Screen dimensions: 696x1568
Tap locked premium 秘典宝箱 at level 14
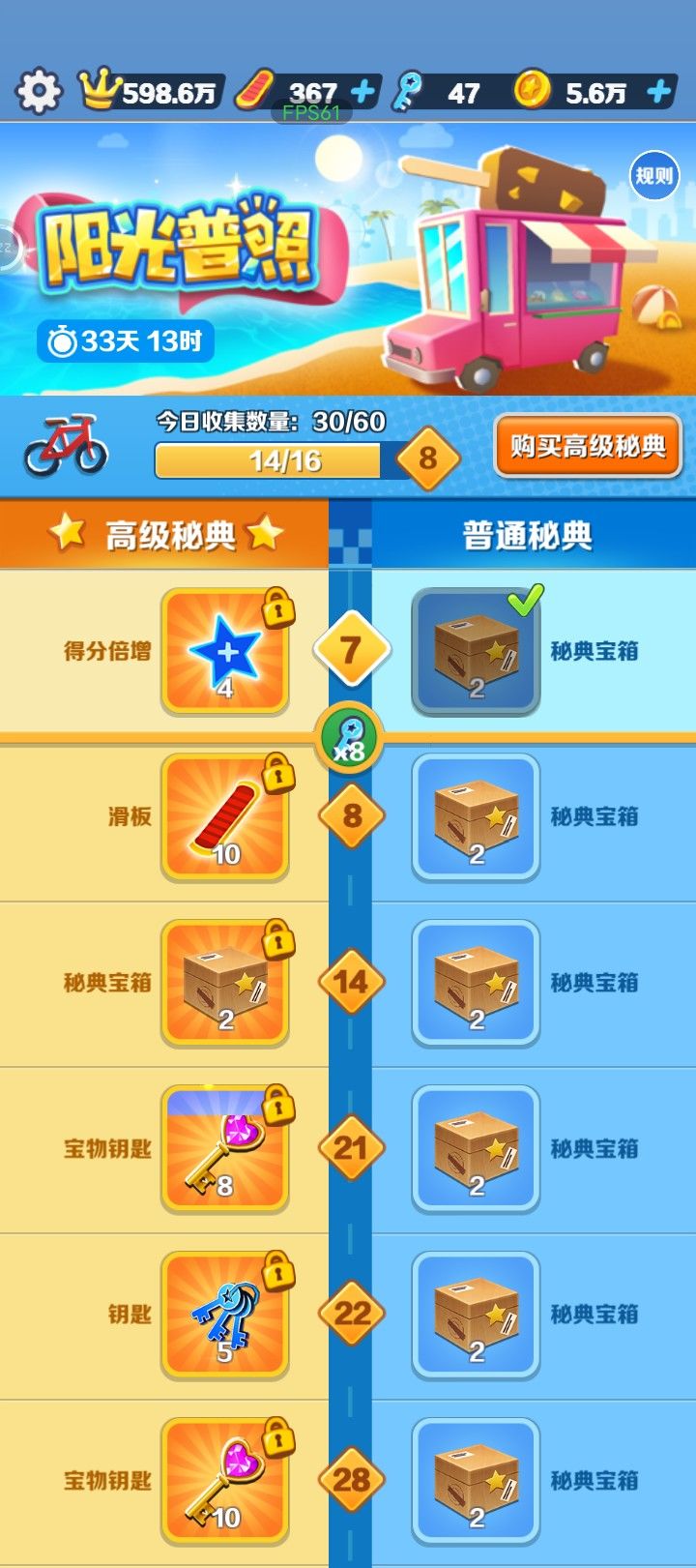[x=225, y=983]
